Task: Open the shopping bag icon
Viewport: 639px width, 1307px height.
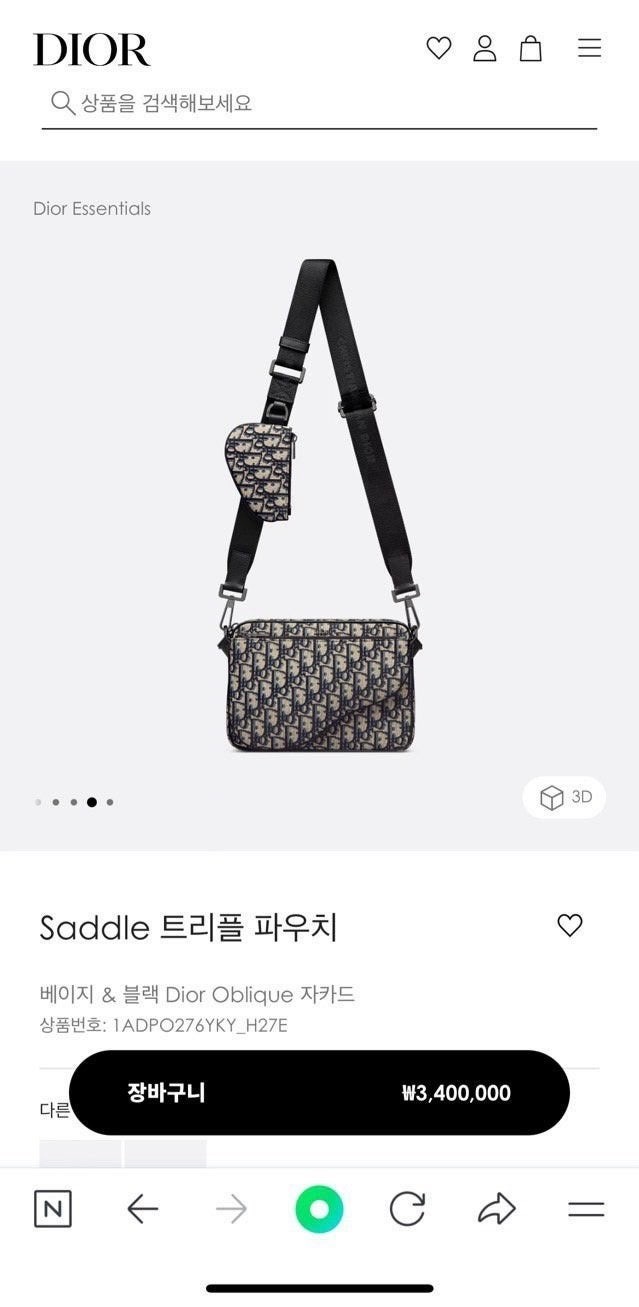Action: click(x=531, y=48)
